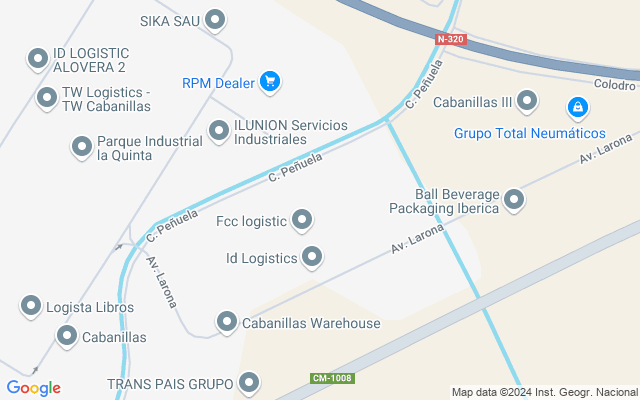
Task: Tap the RPM Dealer shopping marker
Action: tap(269, 82)
